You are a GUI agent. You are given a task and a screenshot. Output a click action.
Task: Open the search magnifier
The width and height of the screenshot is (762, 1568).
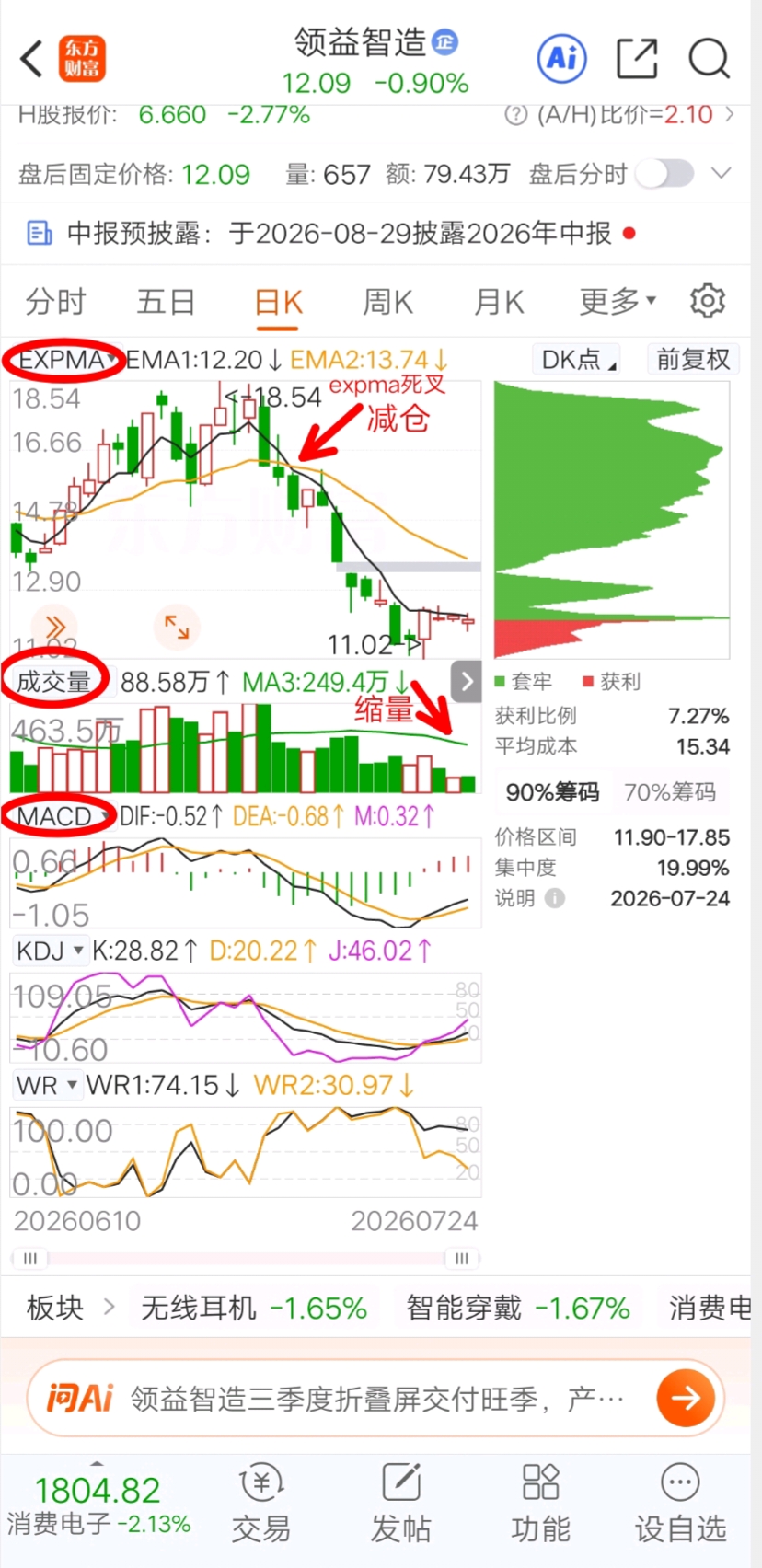(x=710, y=58)
